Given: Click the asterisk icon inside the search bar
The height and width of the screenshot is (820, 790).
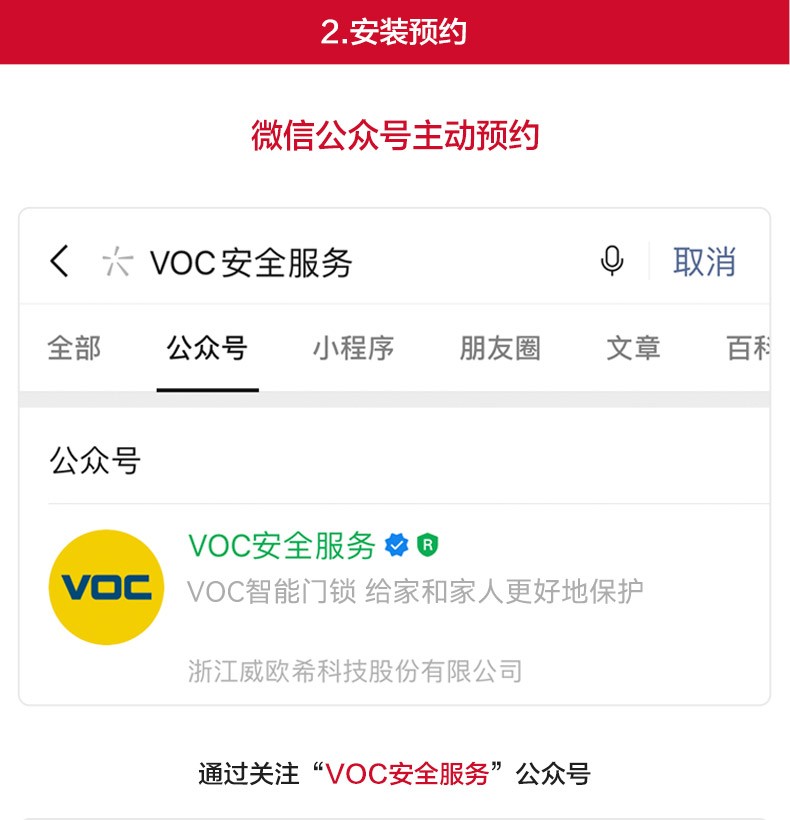Looking at the screenshot, I should coord(117,259).
